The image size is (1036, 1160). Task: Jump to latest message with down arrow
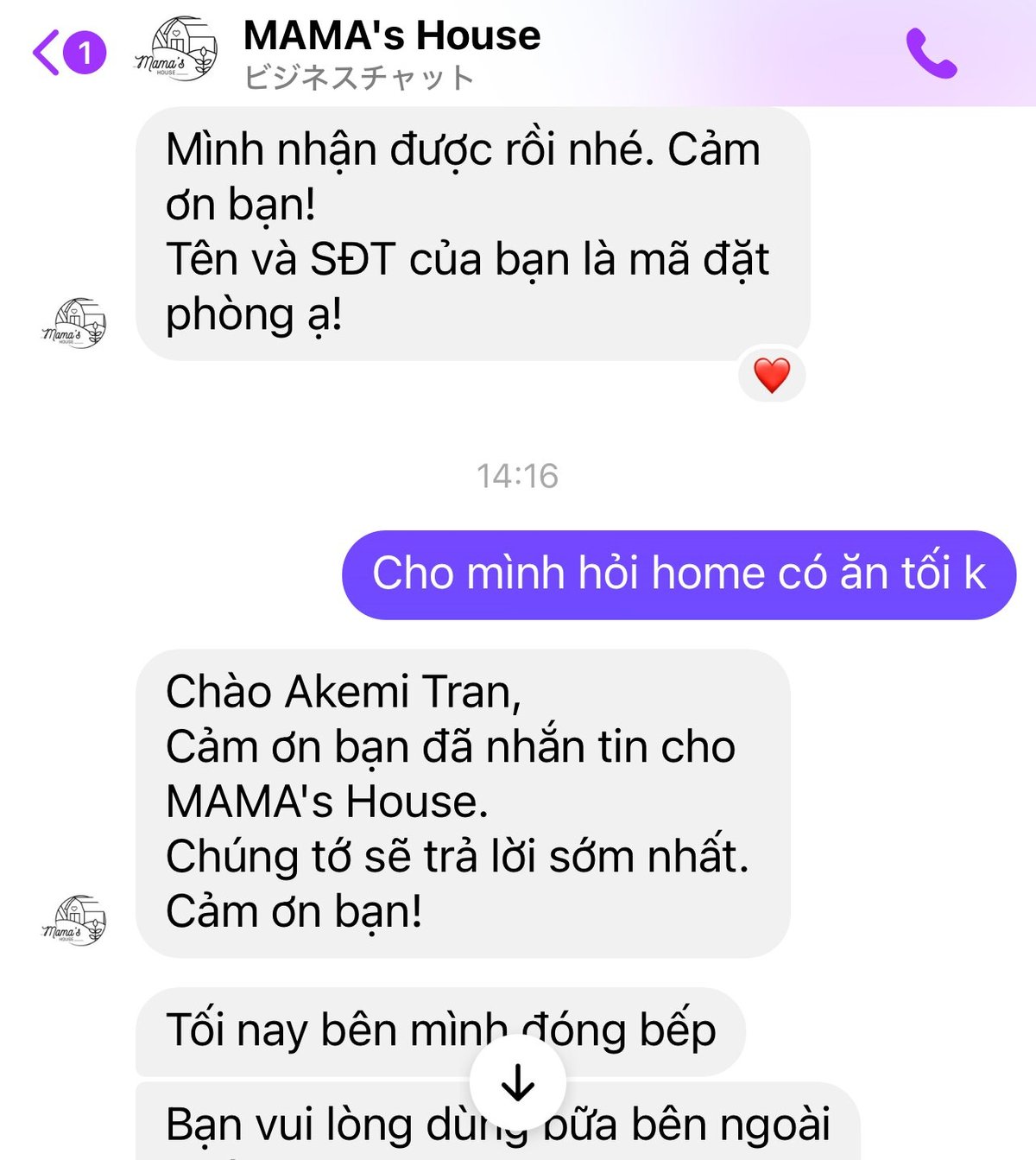518,1082
